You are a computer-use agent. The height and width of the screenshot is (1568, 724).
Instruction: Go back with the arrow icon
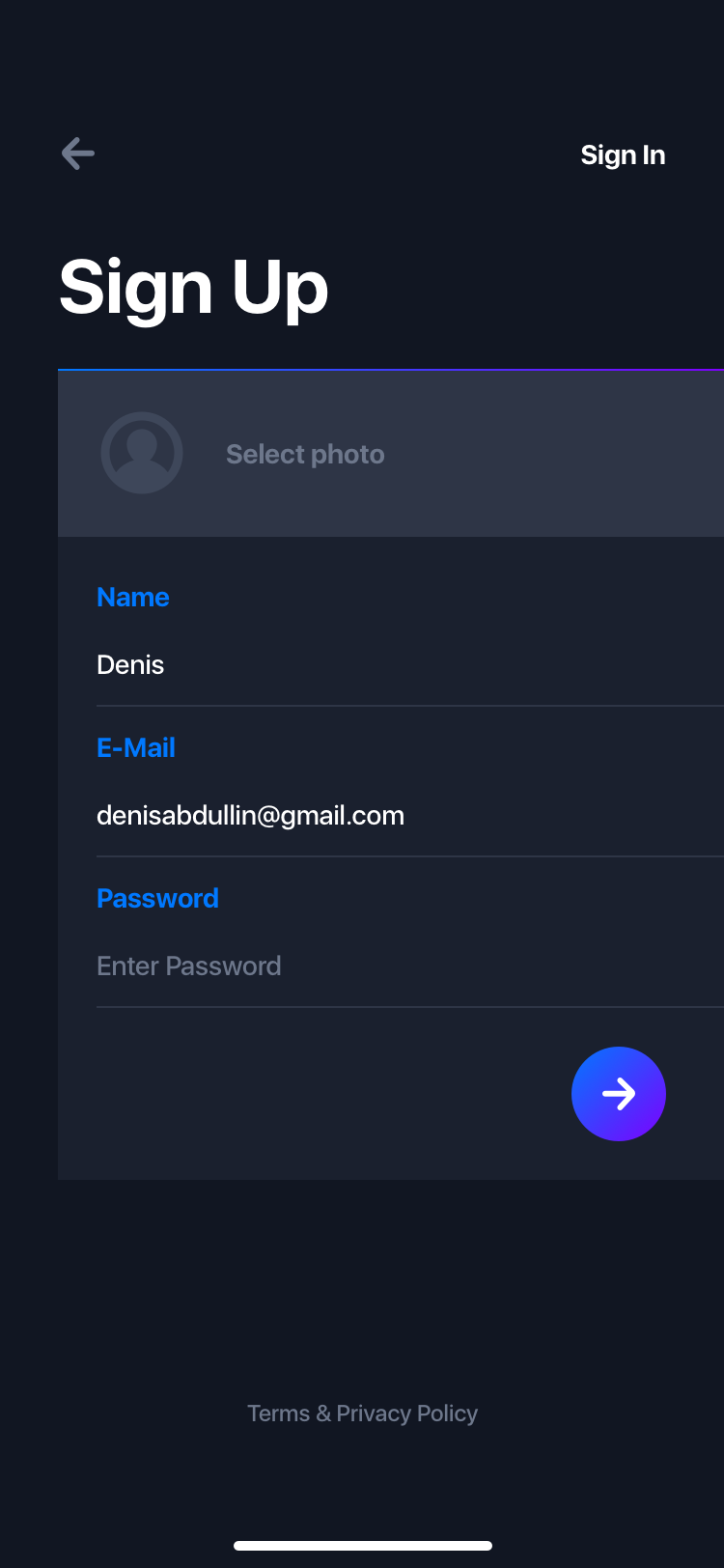click(x=77, y=154)
